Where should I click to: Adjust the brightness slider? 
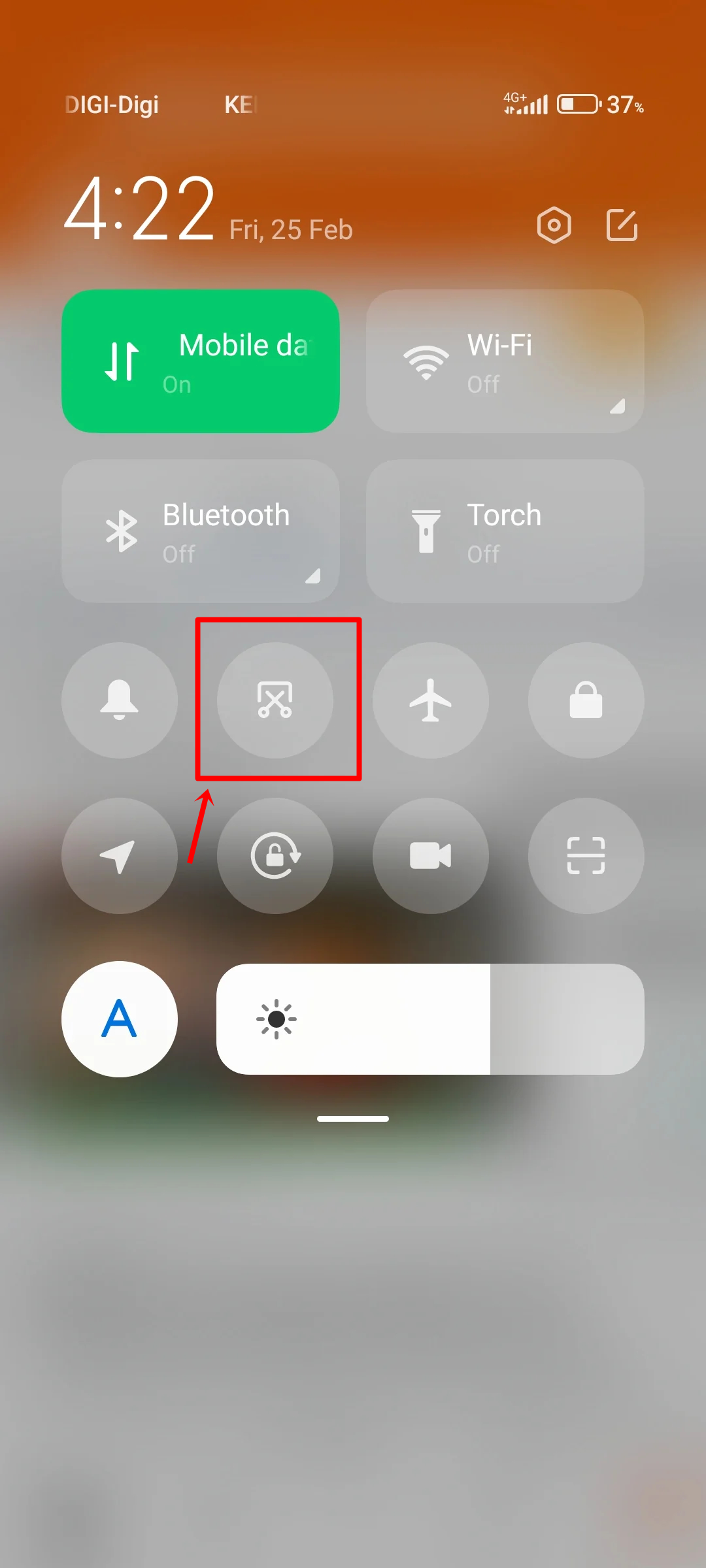pos(431,1019)
